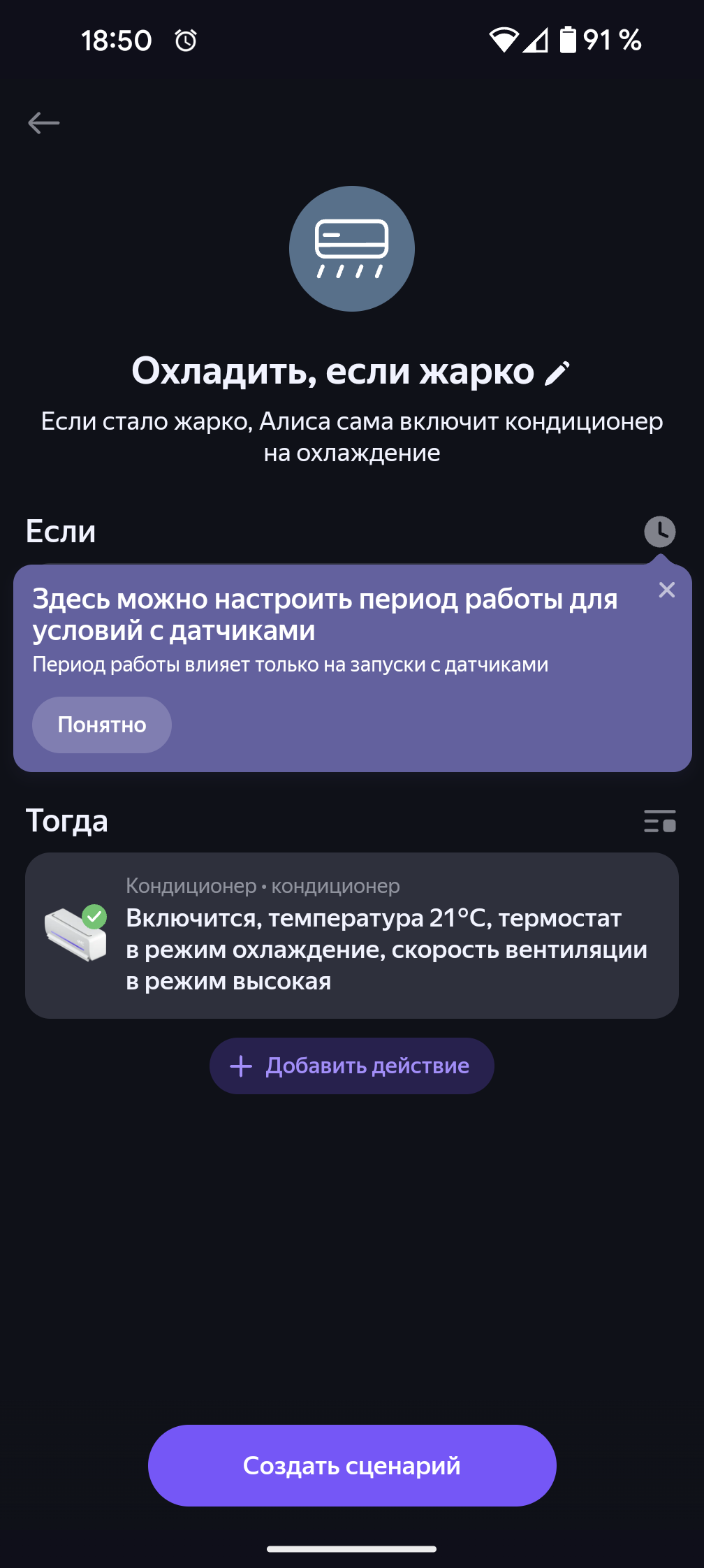Open the working period clock icon
Viewport: 704px width, 1568px height.
(x=659, y=532)
